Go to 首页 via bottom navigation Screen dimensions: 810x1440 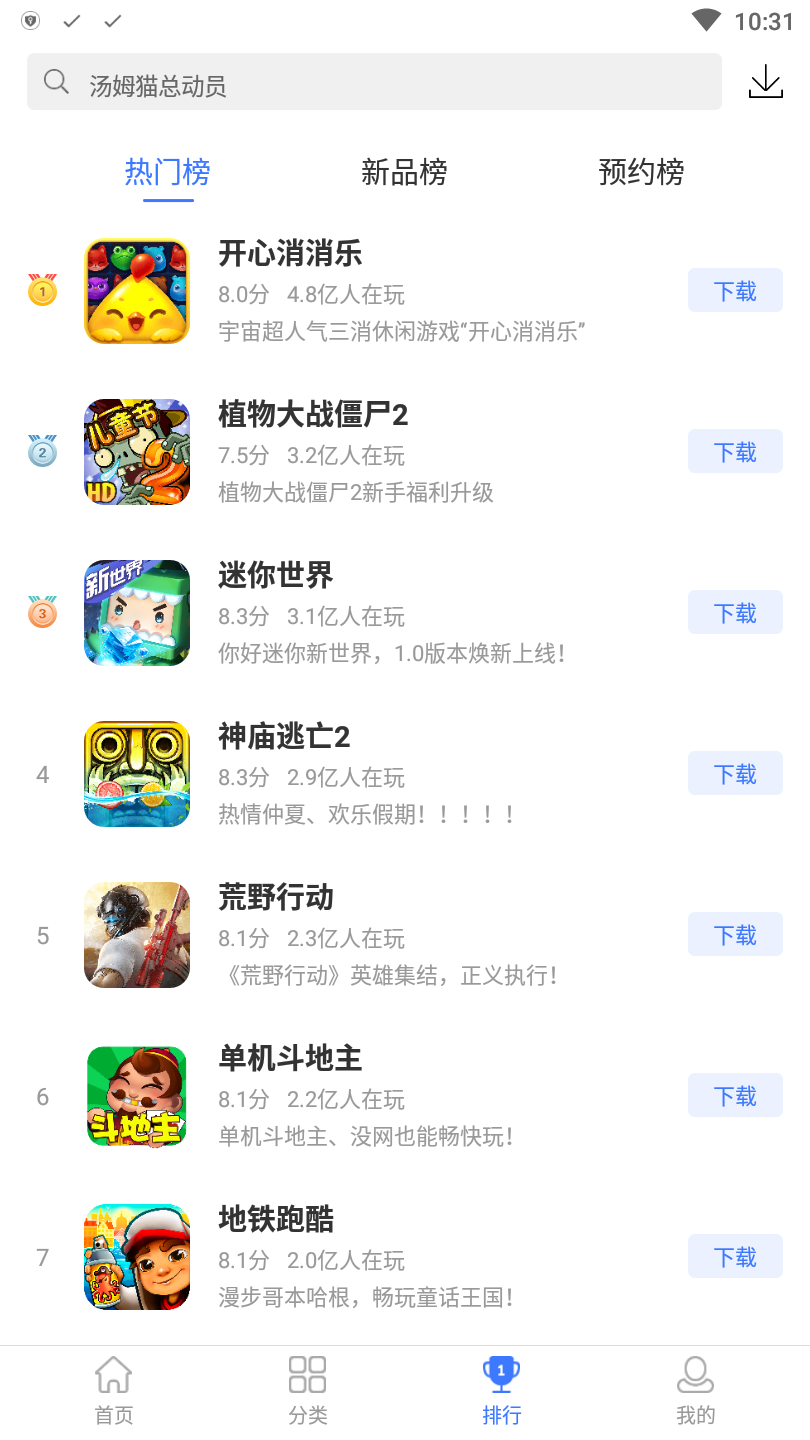click(113, 1388)
